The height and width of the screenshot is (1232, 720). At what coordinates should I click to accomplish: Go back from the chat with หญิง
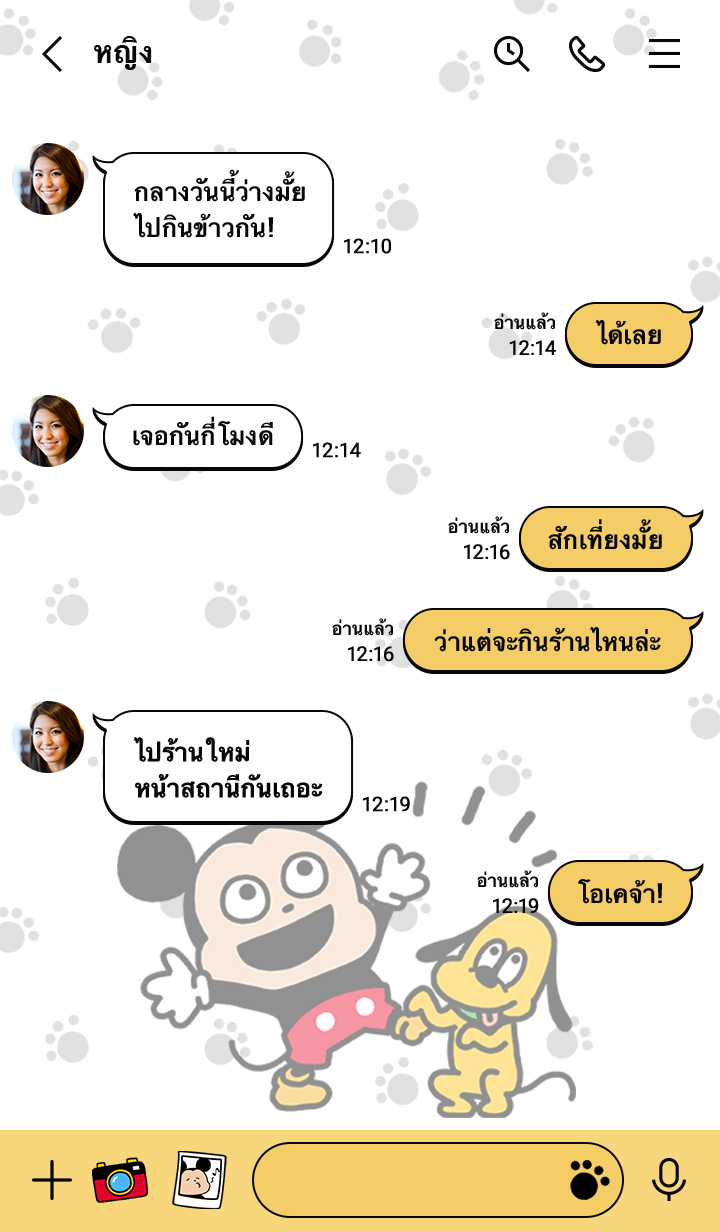click(x=52, y=53)
